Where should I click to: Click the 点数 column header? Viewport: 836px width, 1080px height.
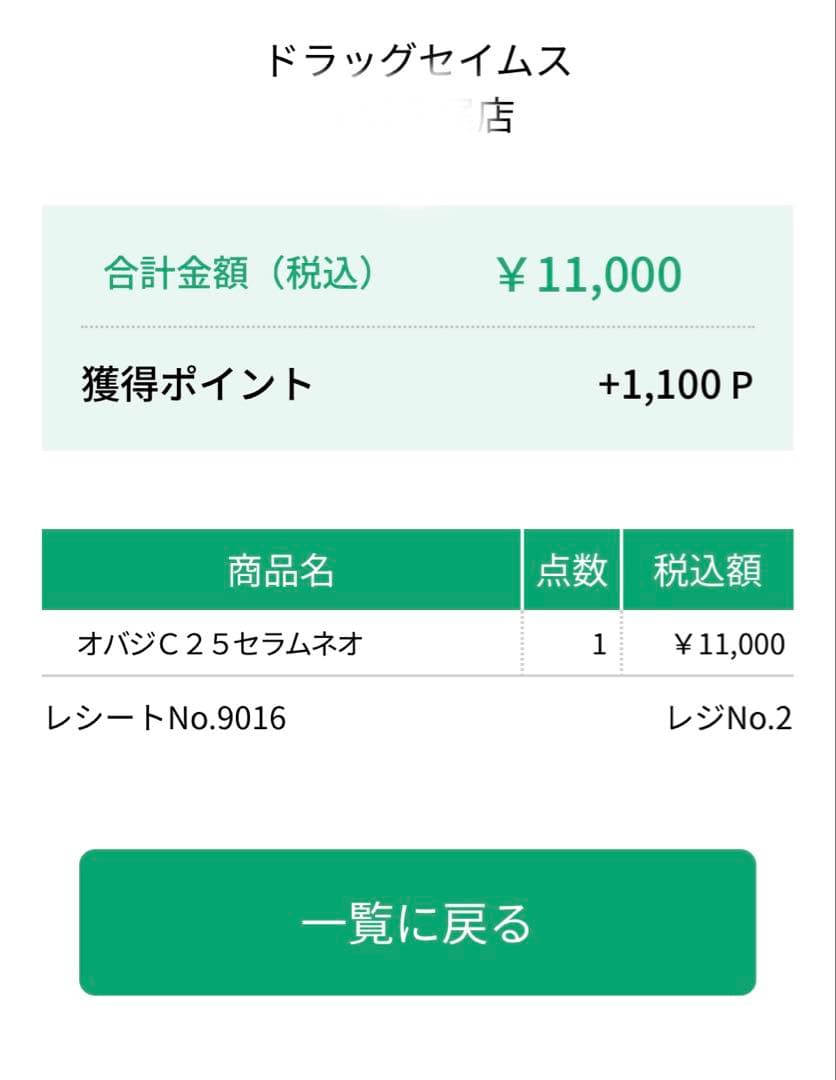pos(572,570)
